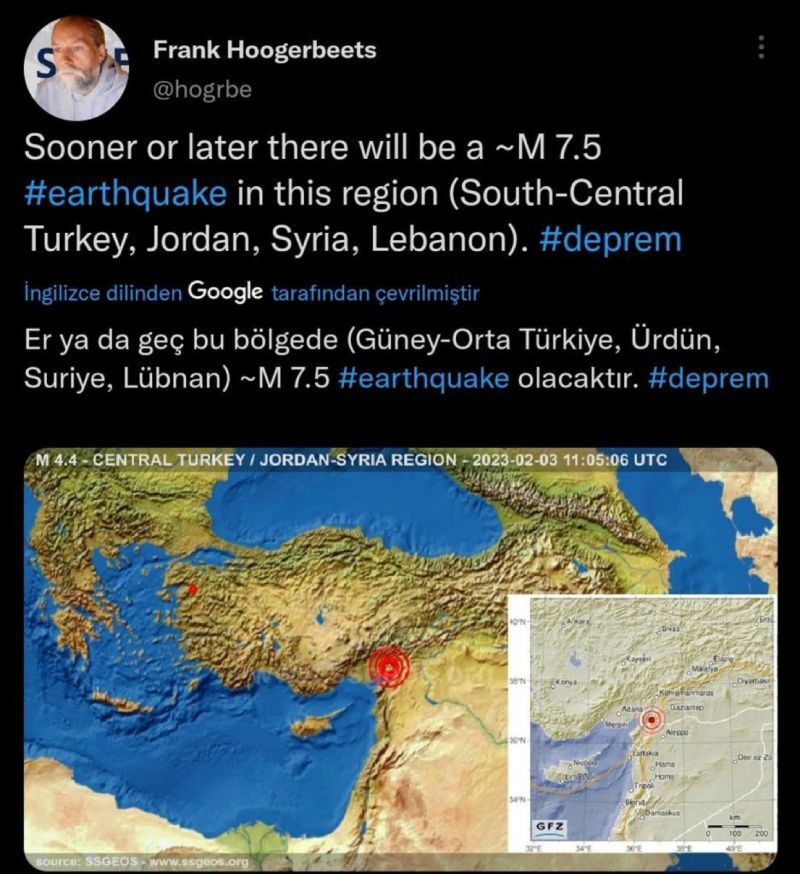This screenshot has height=874, width=800.
Task: Open #earthquake hashtag in the English tweet text
Action: coord(125,192)
